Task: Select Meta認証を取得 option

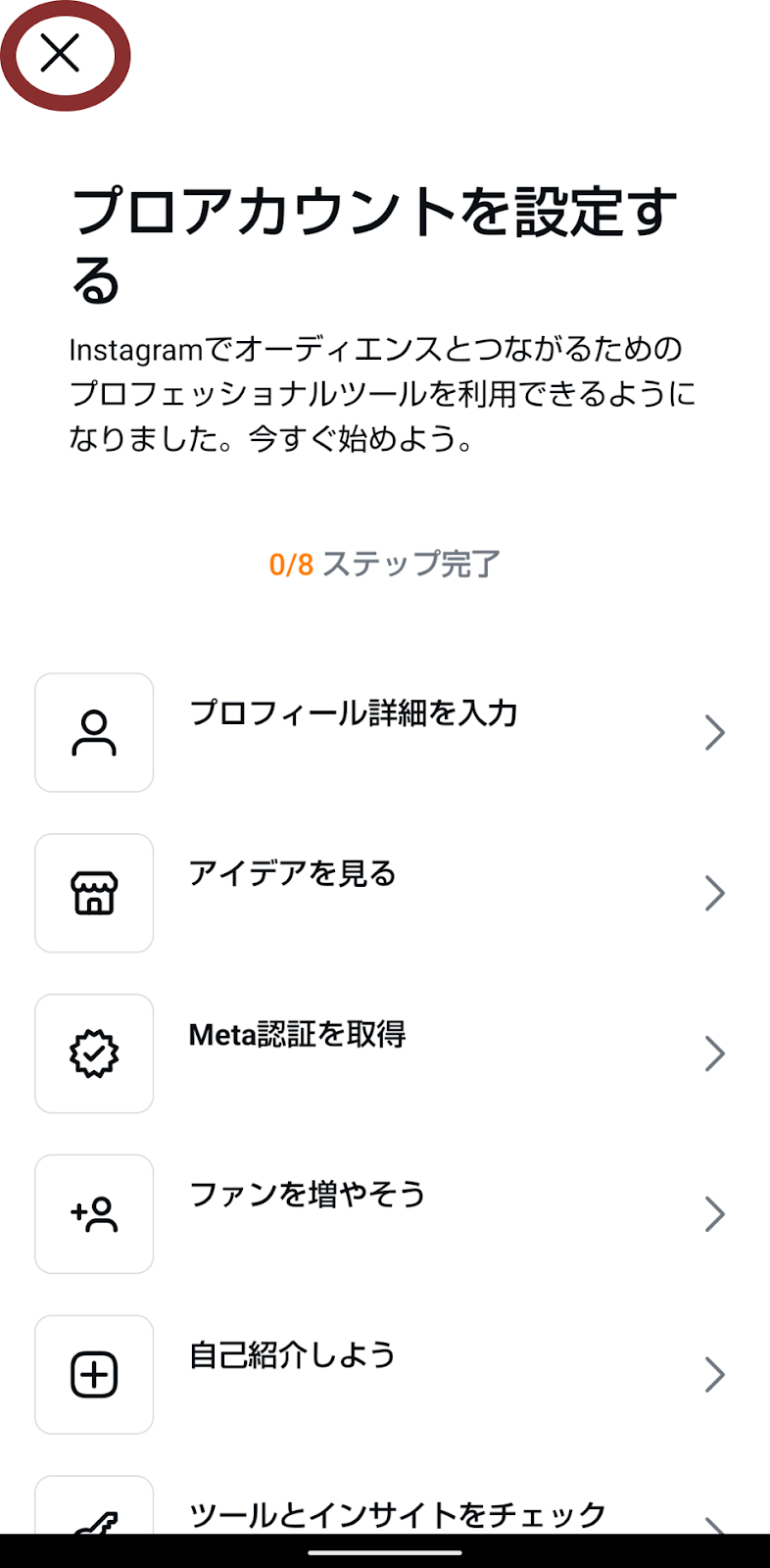Action: pyautogui.click(x=385, y=1053)
